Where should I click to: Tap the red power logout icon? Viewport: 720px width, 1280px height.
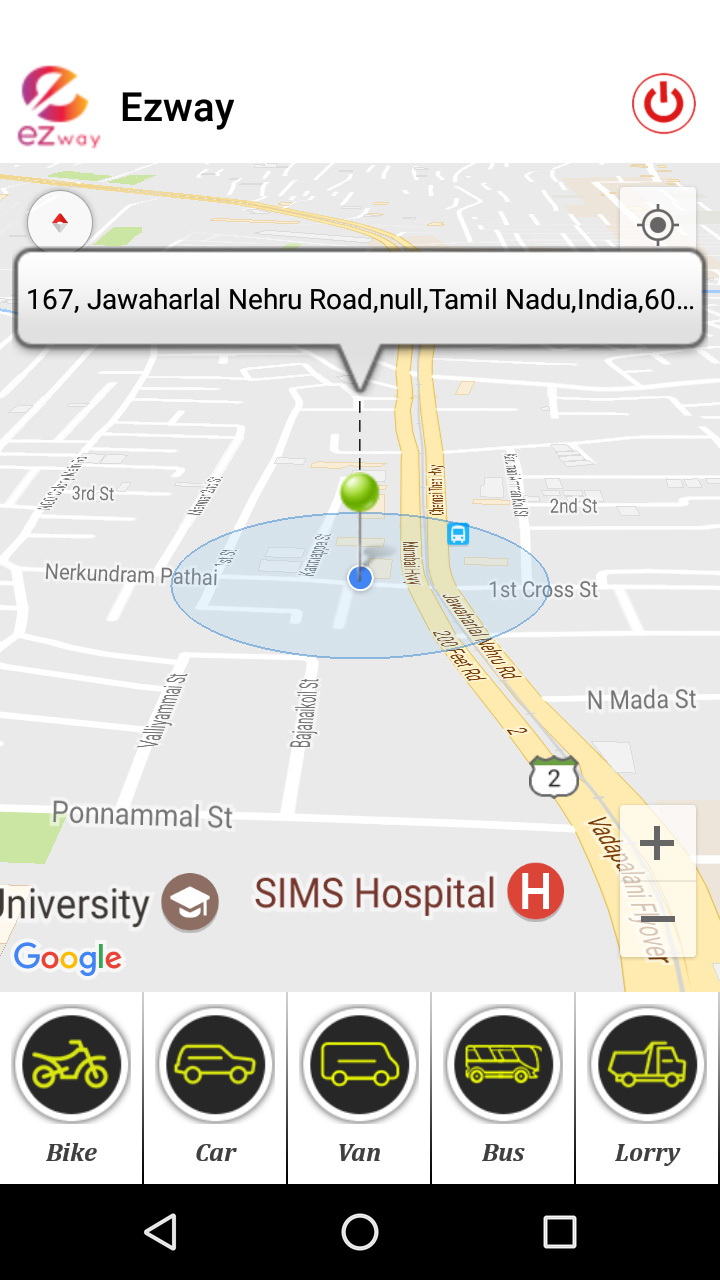[x=663, y=103]
